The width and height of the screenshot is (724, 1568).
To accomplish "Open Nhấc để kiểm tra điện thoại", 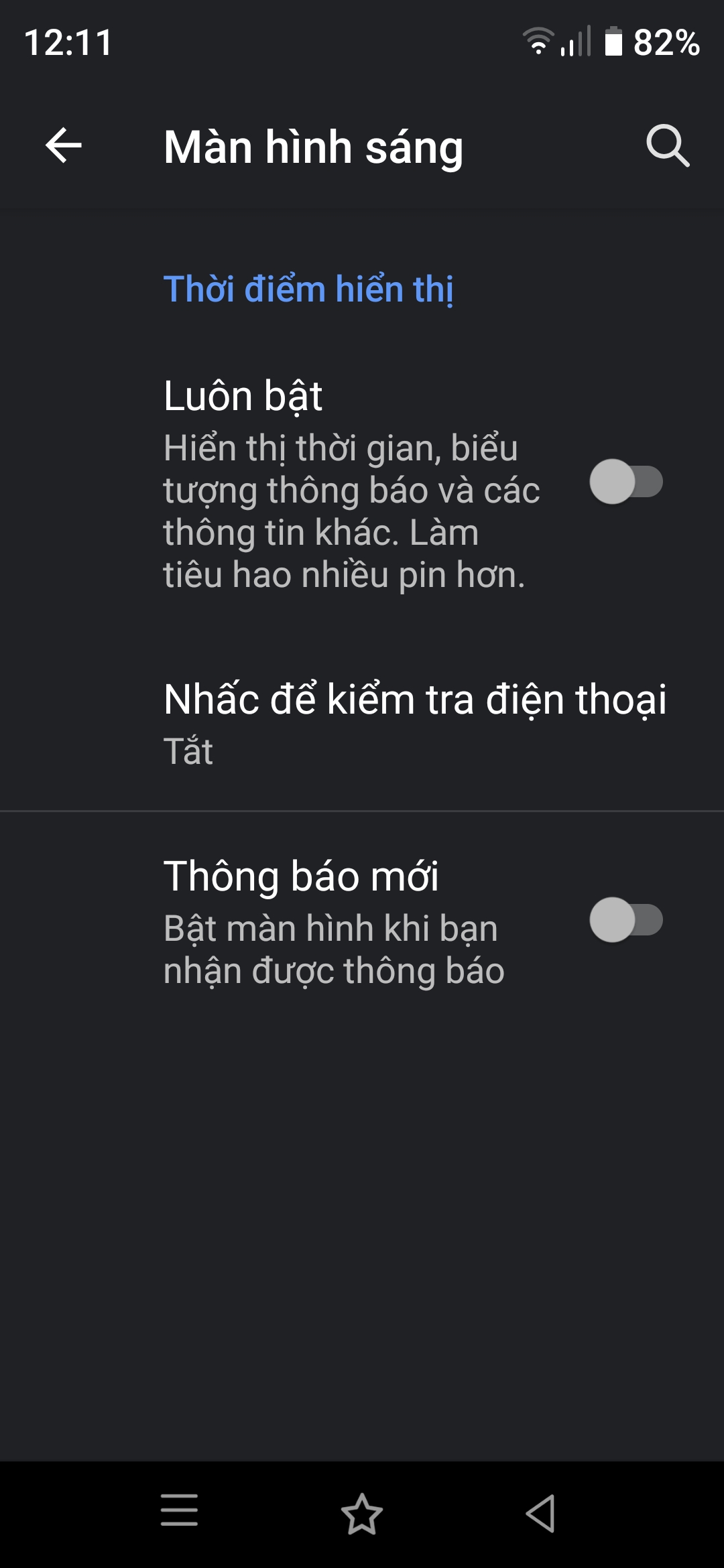I will [x=414, y=723].
